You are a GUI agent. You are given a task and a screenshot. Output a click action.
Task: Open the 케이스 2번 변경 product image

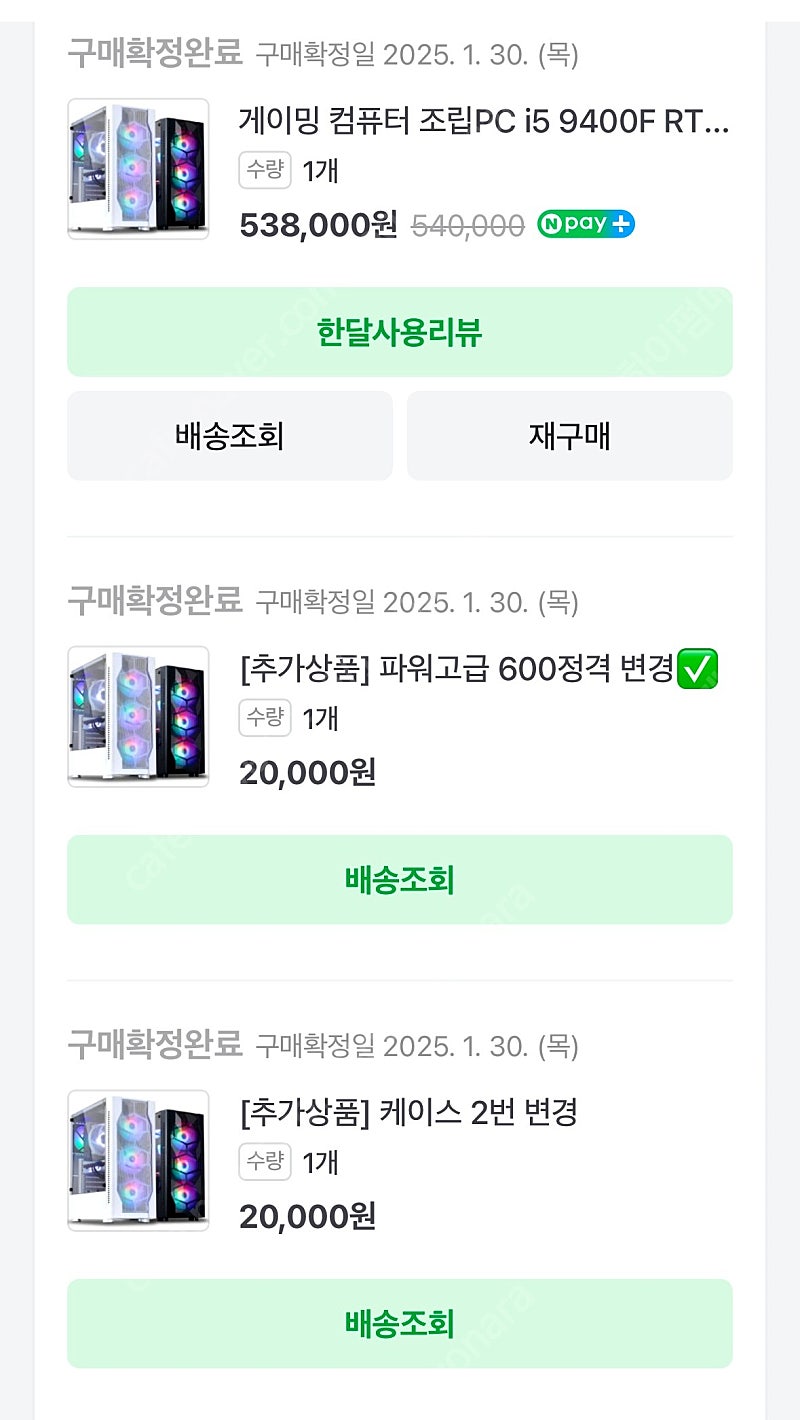coord(138,1161)
